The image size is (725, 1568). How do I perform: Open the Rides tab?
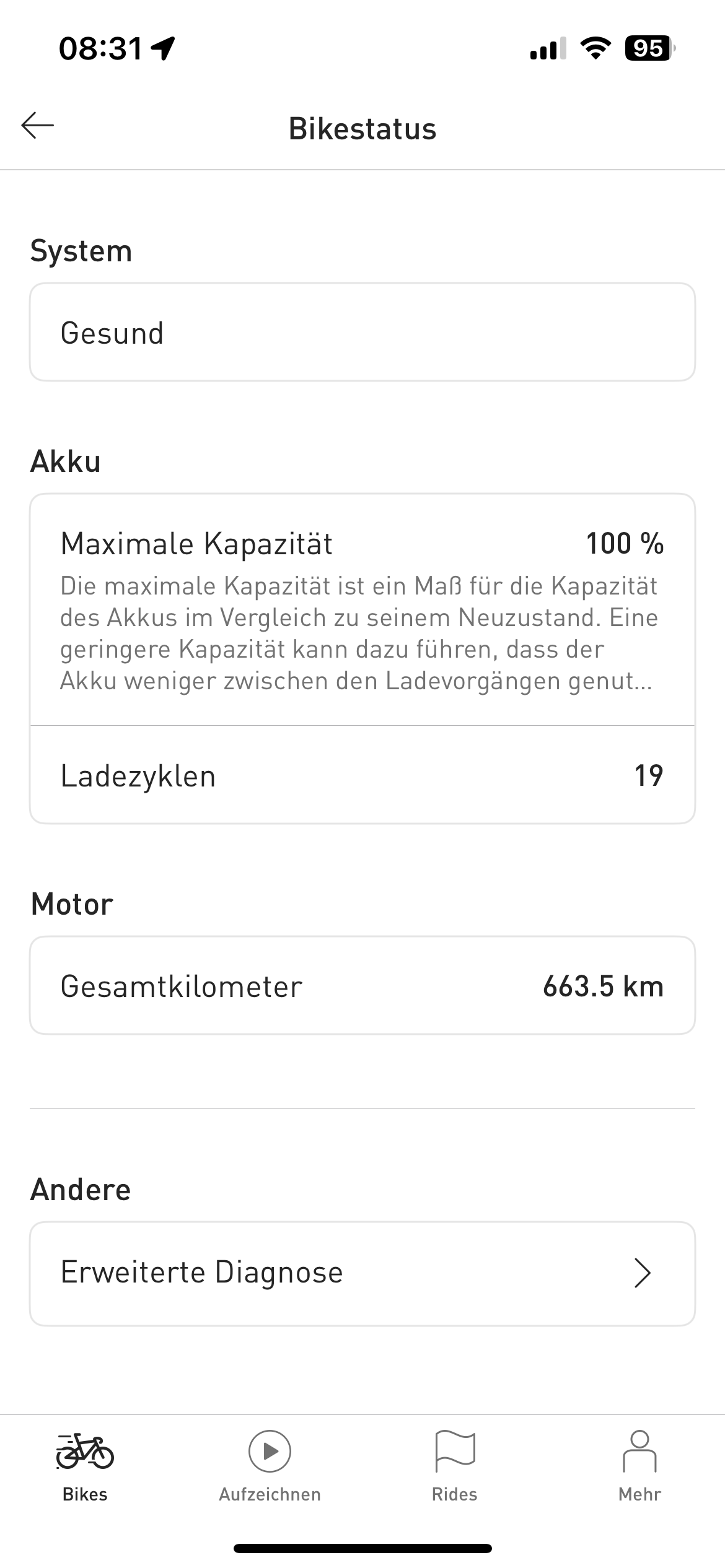pos(455,1466)
